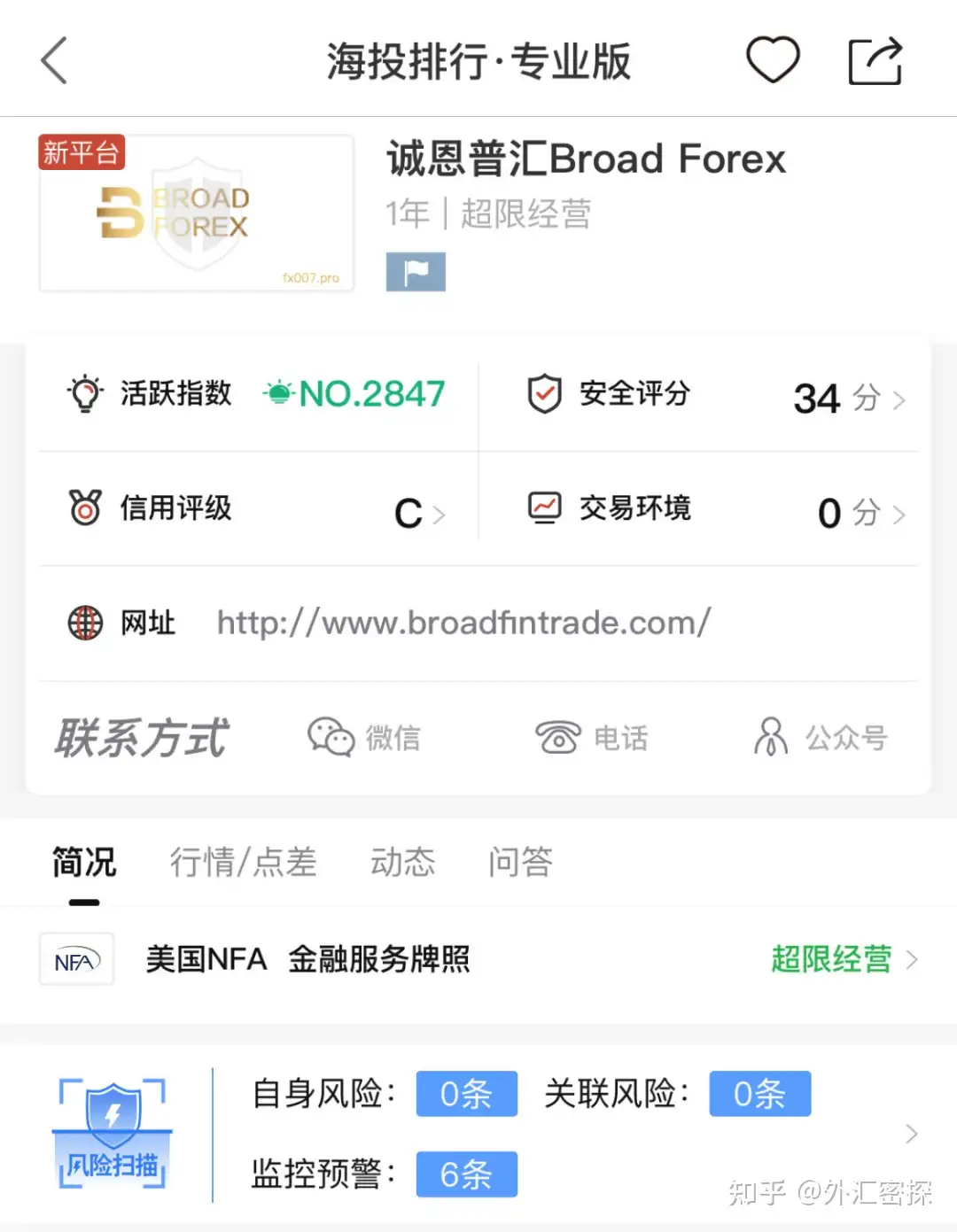Screen dimensions: 957x1232
Task: Open the 安全评分 score details
Action: coord(714,396)
